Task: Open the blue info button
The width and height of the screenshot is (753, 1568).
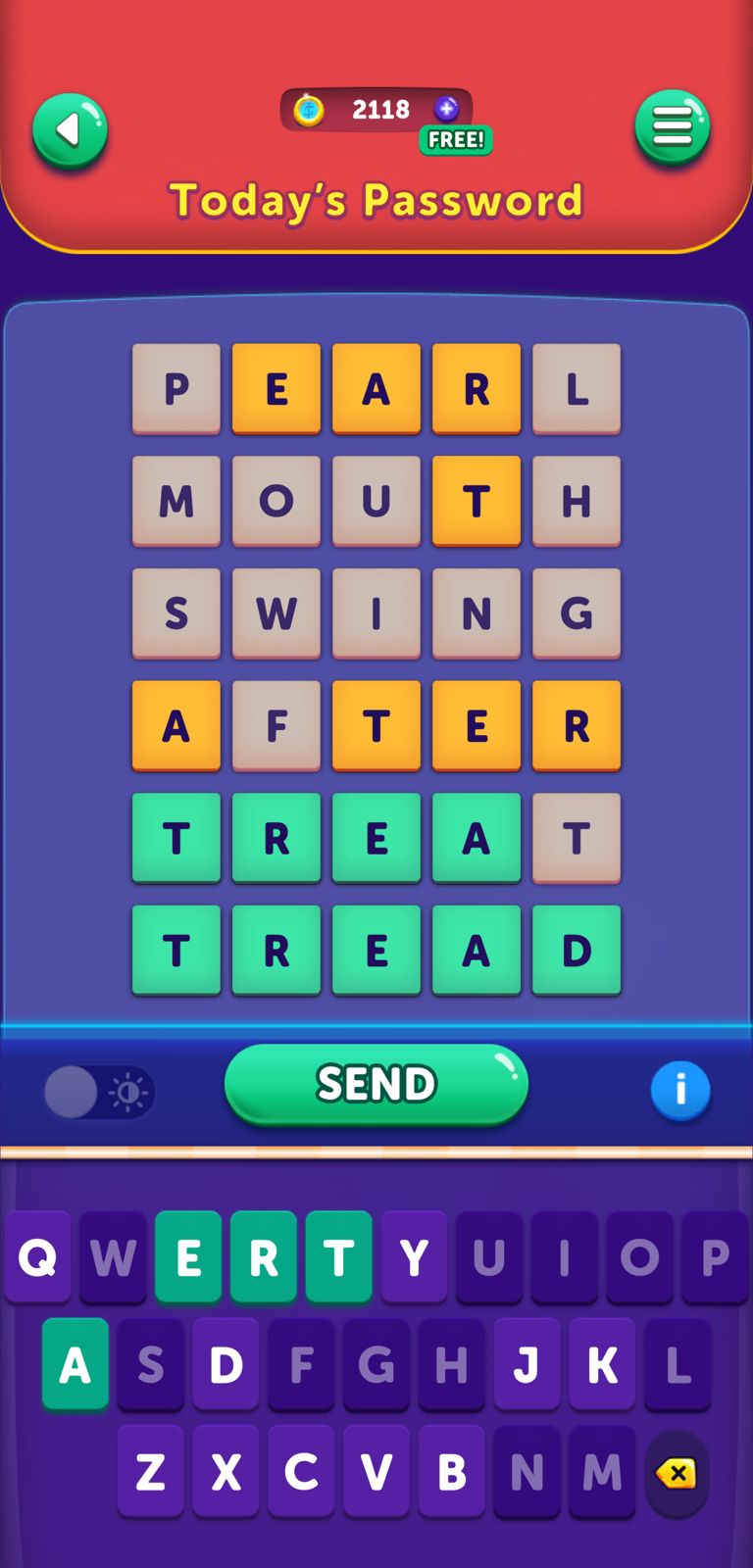Action: point(679,1090)
